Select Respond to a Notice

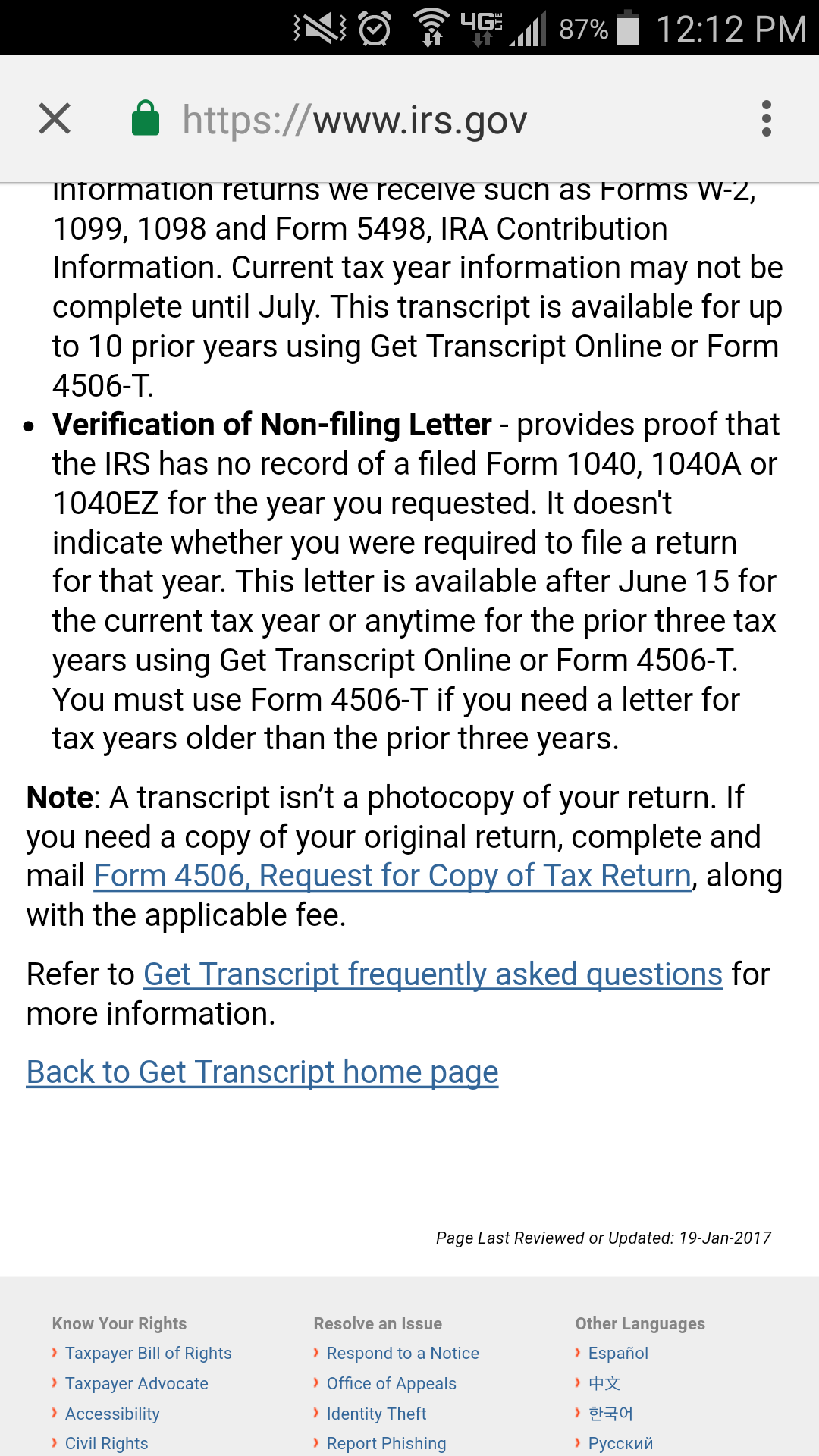pos(403,1354)
